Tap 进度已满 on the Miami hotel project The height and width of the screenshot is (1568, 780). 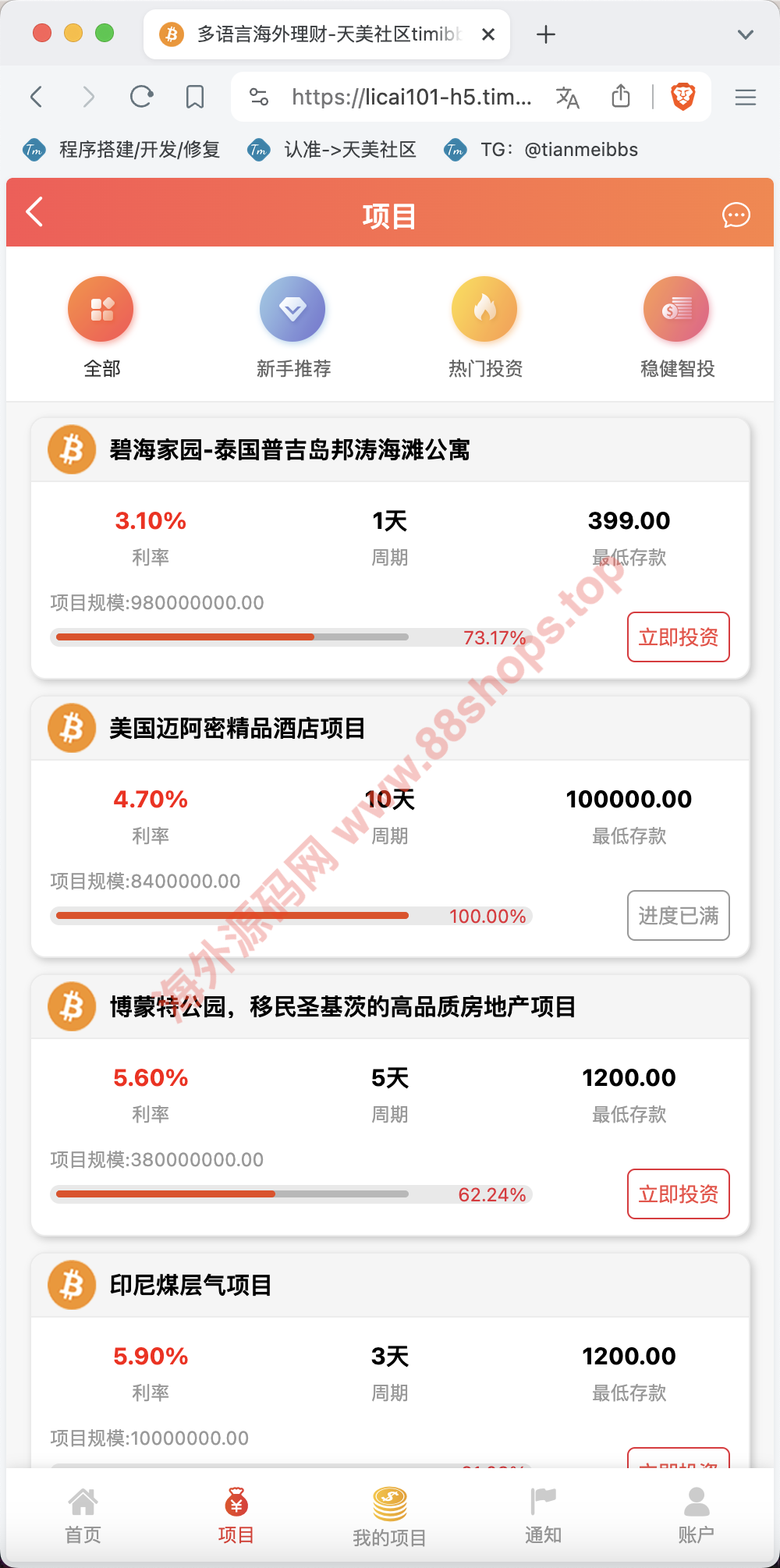point(678,916)
